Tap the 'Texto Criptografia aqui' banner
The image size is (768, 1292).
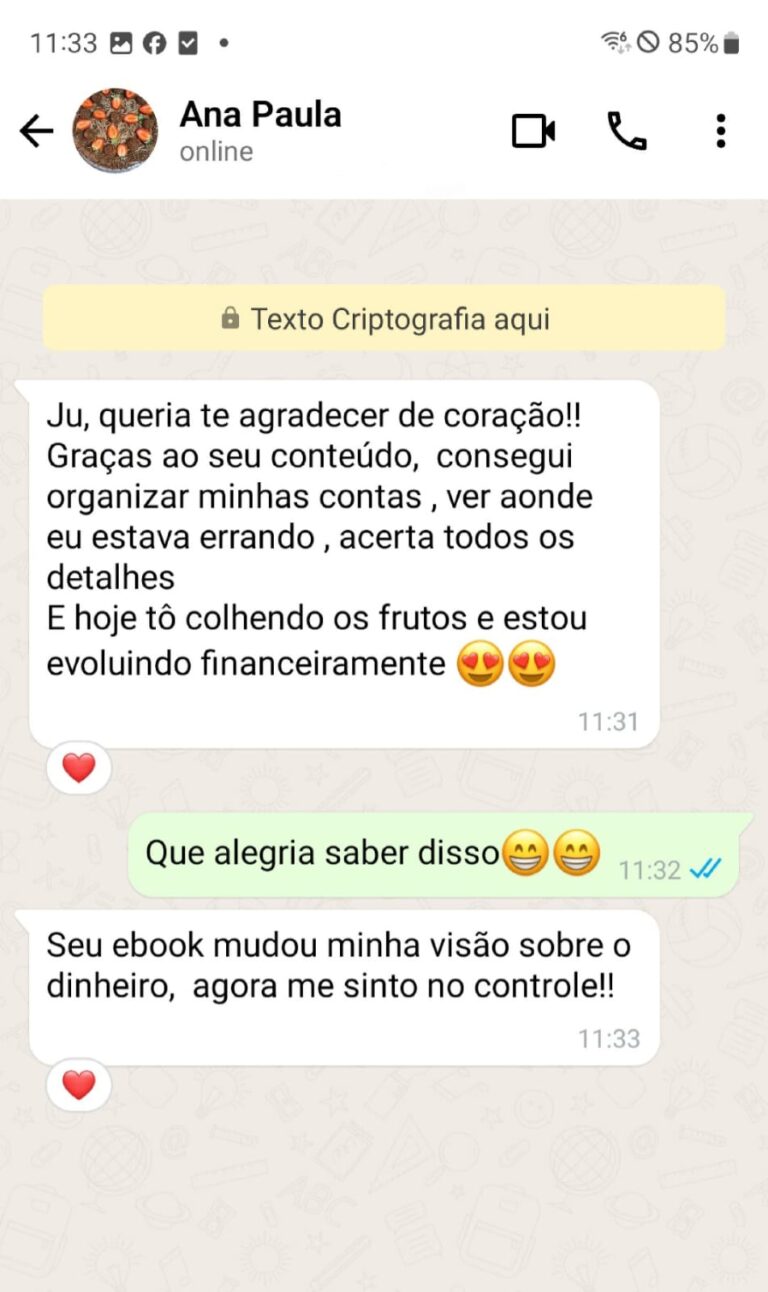pos(384,319)
